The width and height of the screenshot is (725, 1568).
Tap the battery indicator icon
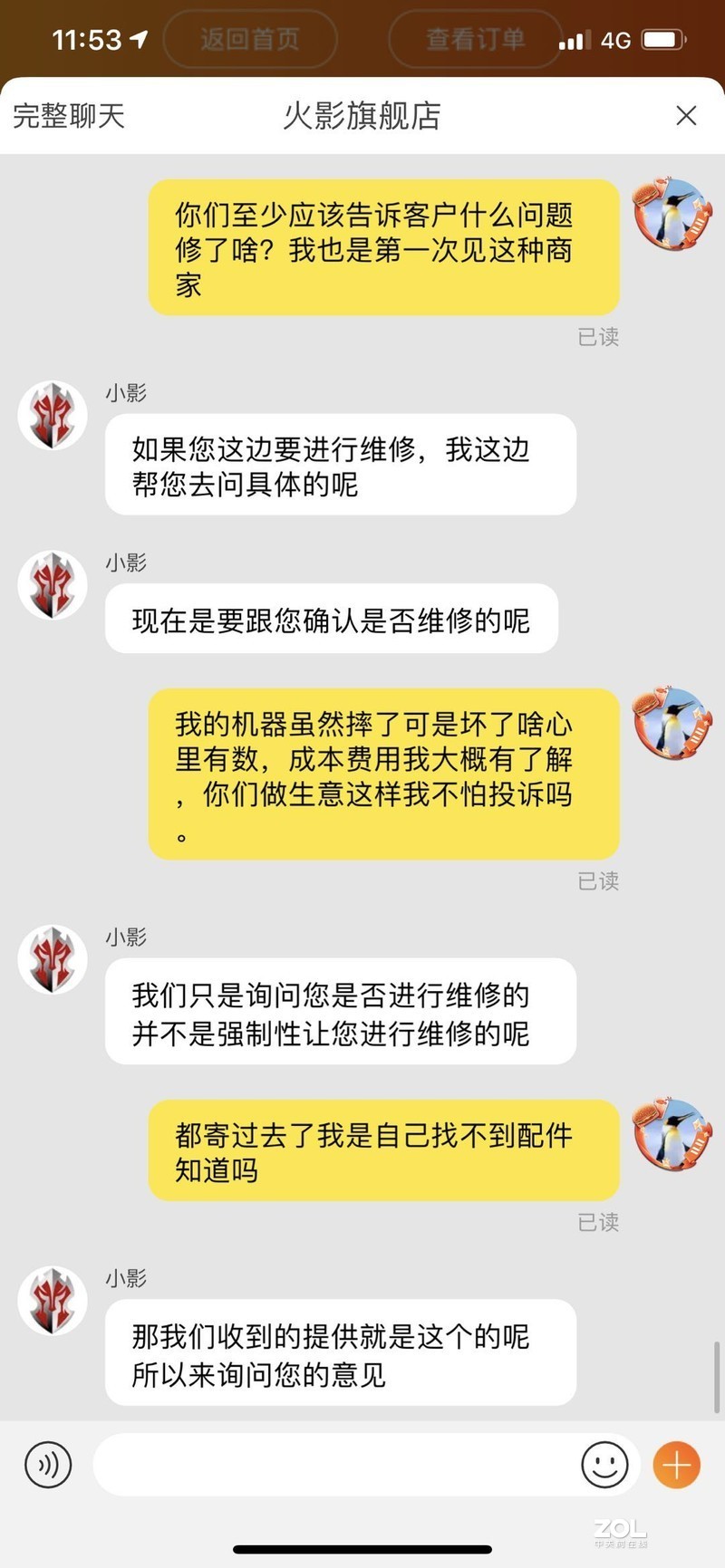[661, 39]
